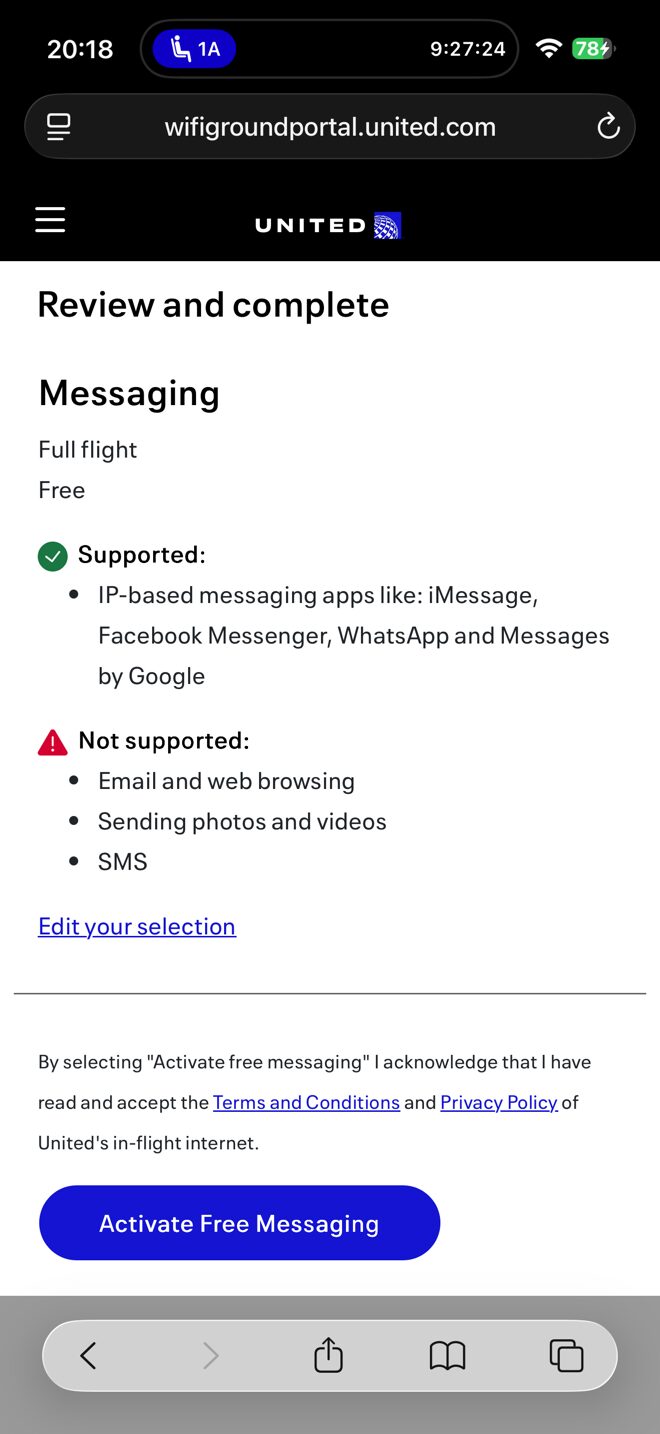Open Safari bookmarks

click(x=447, y=1356)
